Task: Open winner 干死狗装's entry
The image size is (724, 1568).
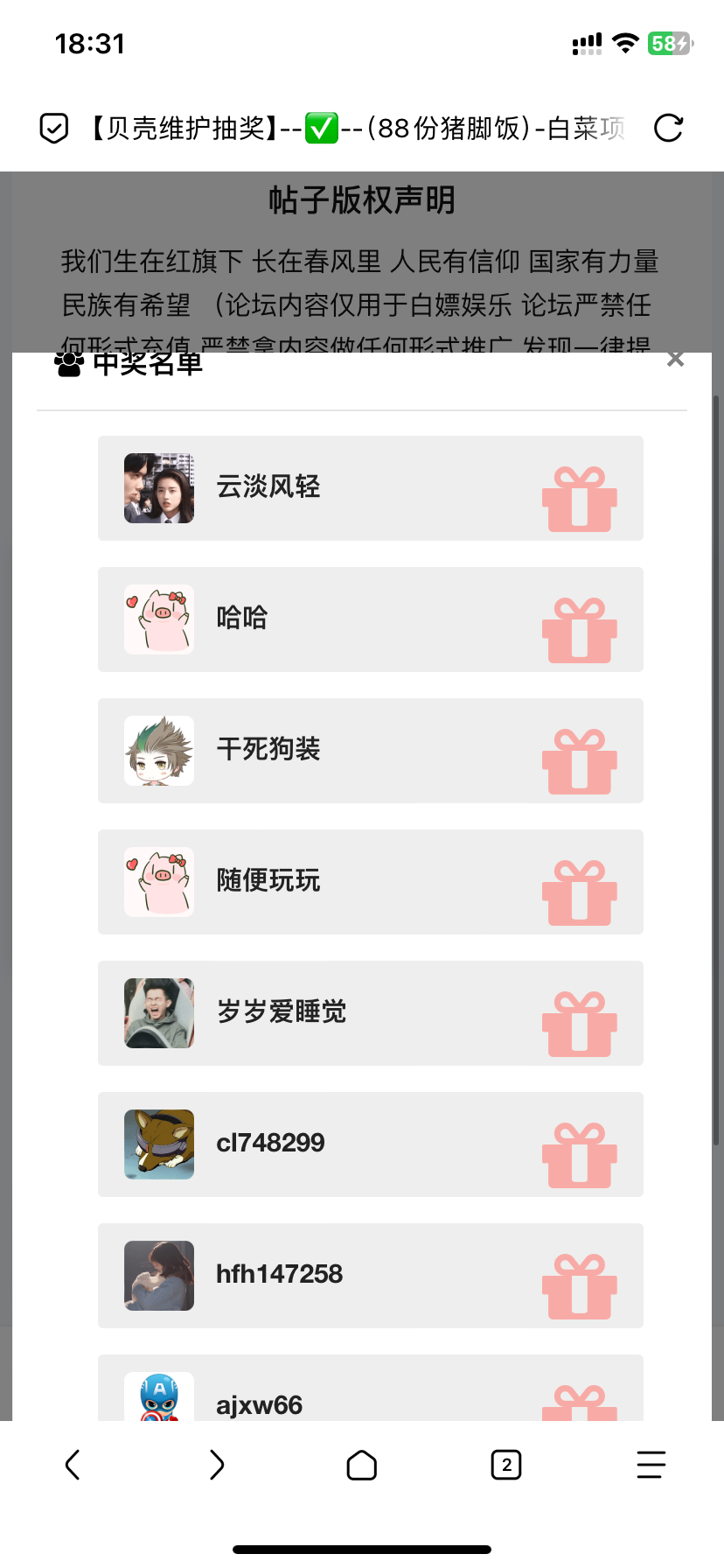Action: 370,751
